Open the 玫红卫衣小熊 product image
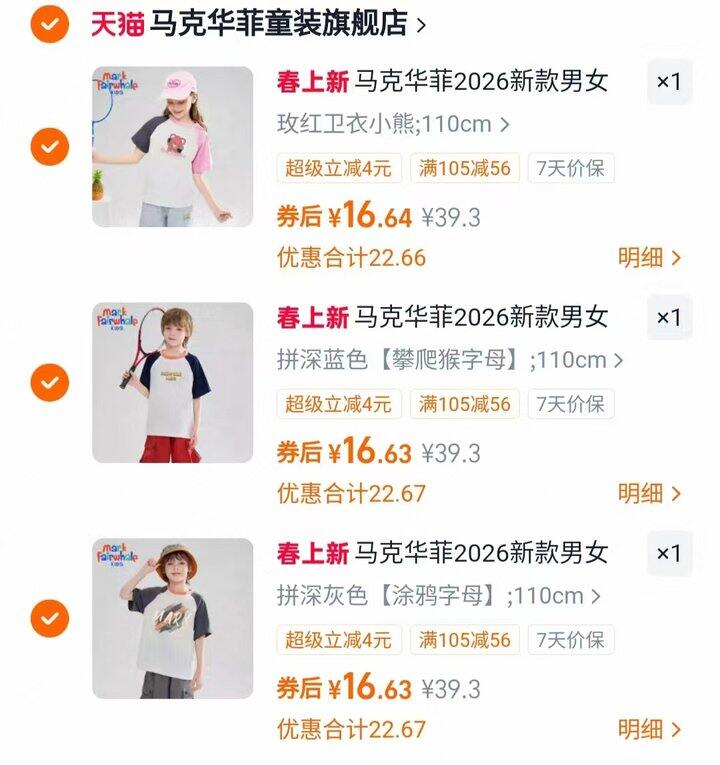Screen dimensions: 720x765 coord(173,147)
